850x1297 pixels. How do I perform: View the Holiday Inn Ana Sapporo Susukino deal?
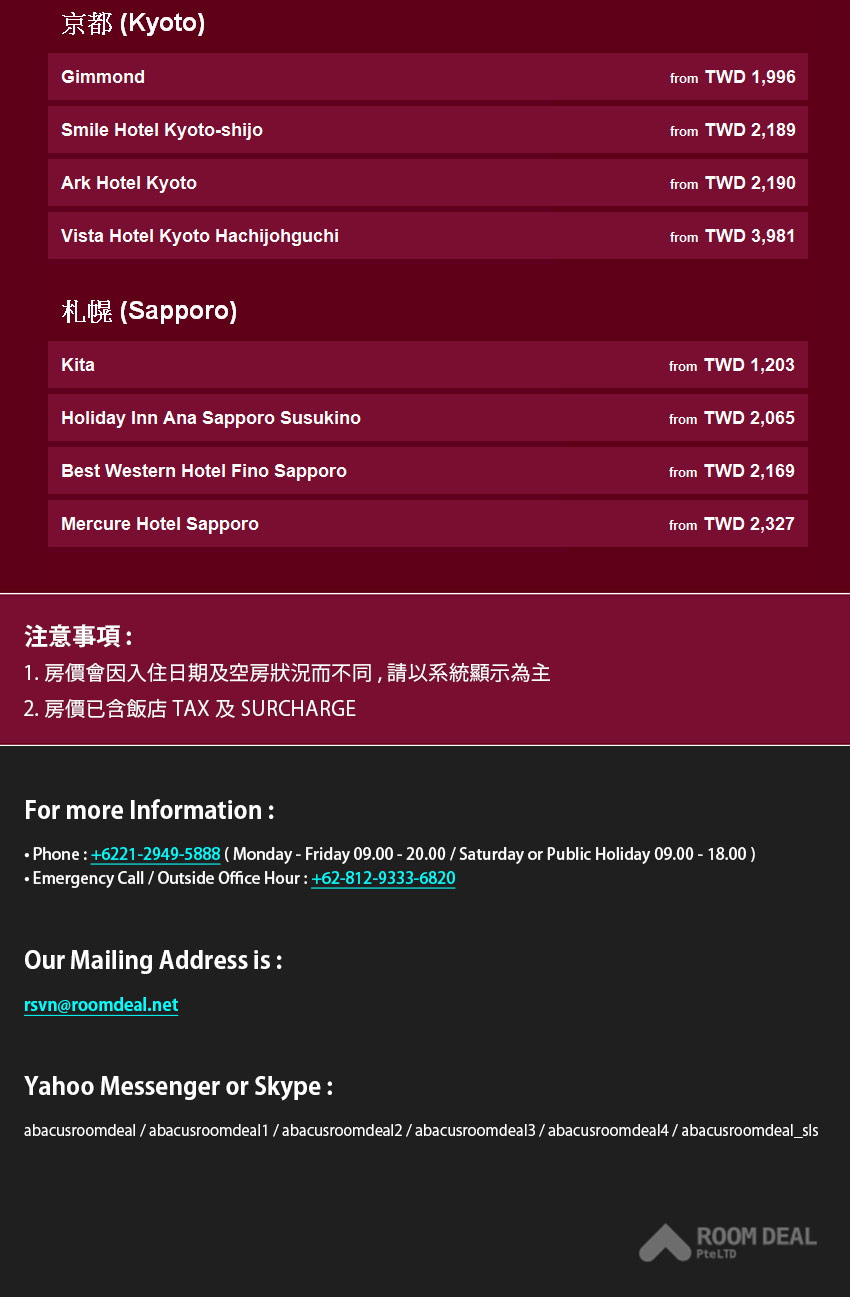click(x=427, y=418)
